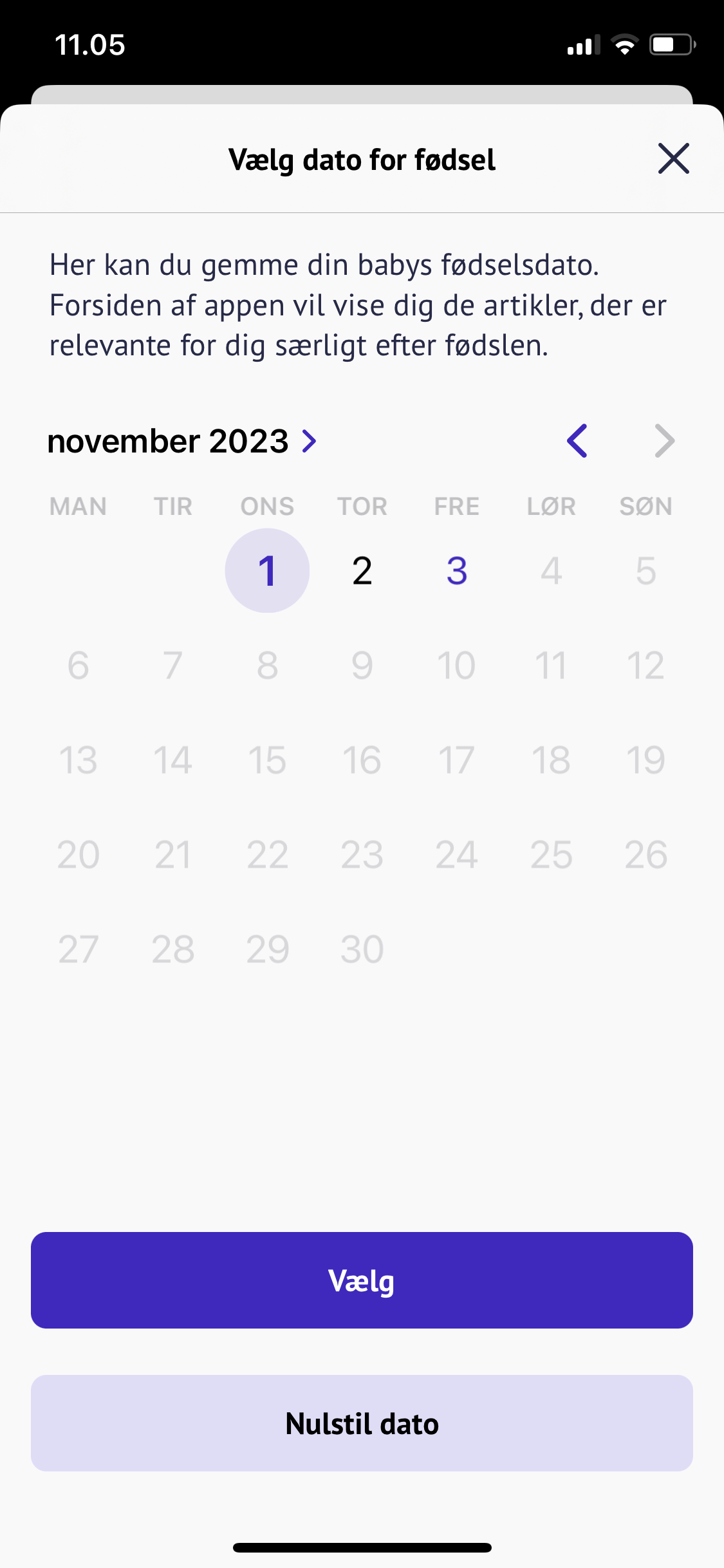The height and width of the screenshot is (1568, 724).
Task: Close the birth date dialog
Action: point(673,159)
